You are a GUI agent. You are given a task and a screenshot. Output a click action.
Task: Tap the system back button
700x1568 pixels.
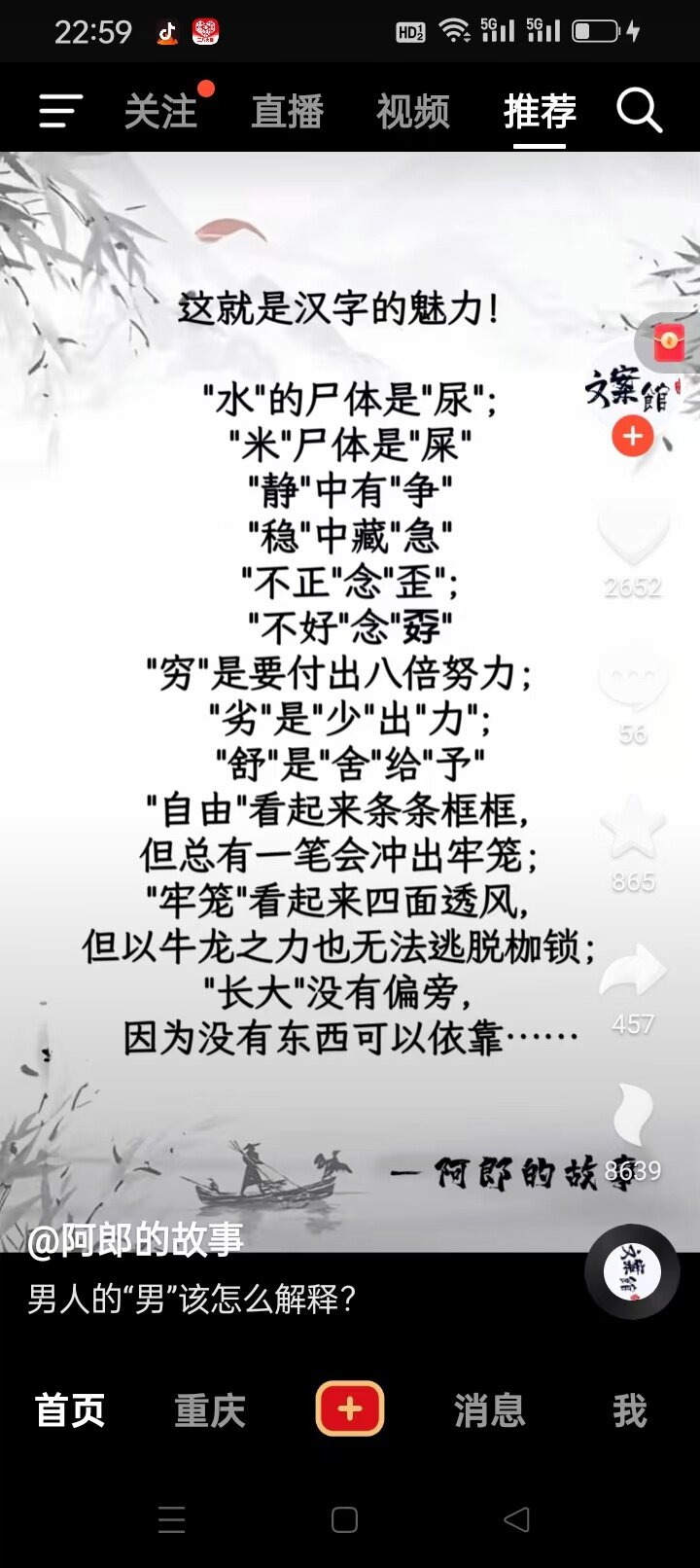(517, 1519)
